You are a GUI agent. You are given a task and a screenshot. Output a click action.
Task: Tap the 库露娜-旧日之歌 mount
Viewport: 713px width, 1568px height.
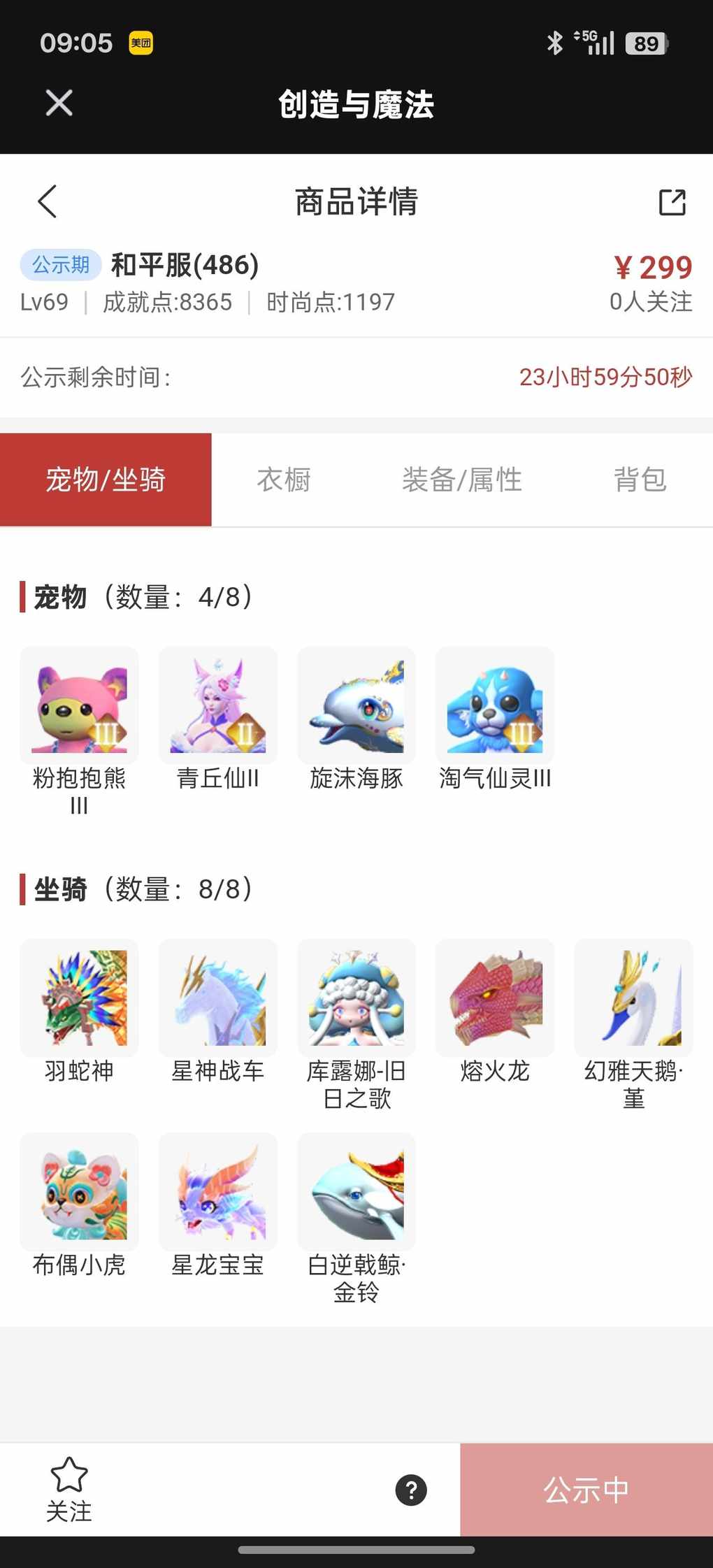356,998
